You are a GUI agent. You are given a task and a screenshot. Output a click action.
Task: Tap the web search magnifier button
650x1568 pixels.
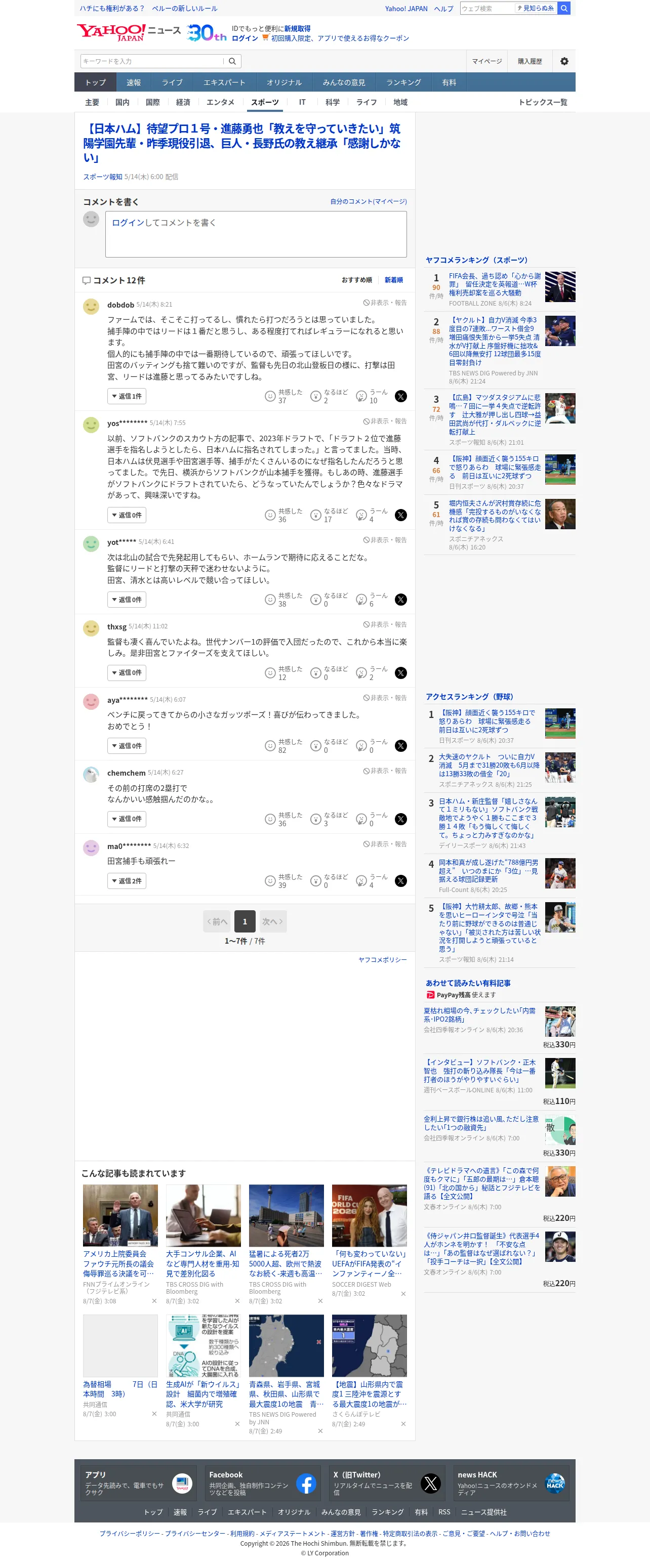coord(563,8)
